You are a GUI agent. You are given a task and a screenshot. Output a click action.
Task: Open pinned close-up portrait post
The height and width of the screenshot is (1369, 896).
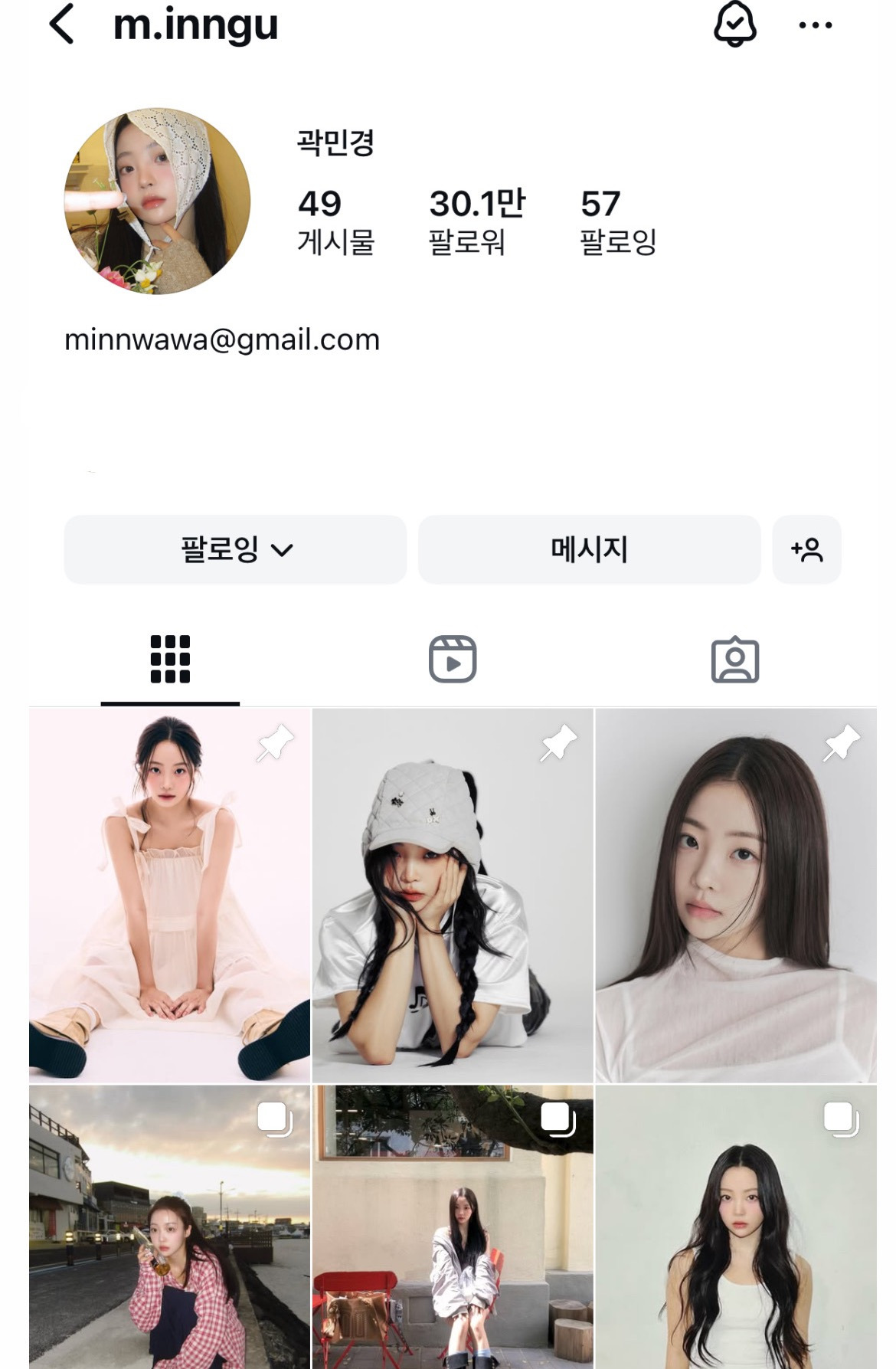coord(735,895)
